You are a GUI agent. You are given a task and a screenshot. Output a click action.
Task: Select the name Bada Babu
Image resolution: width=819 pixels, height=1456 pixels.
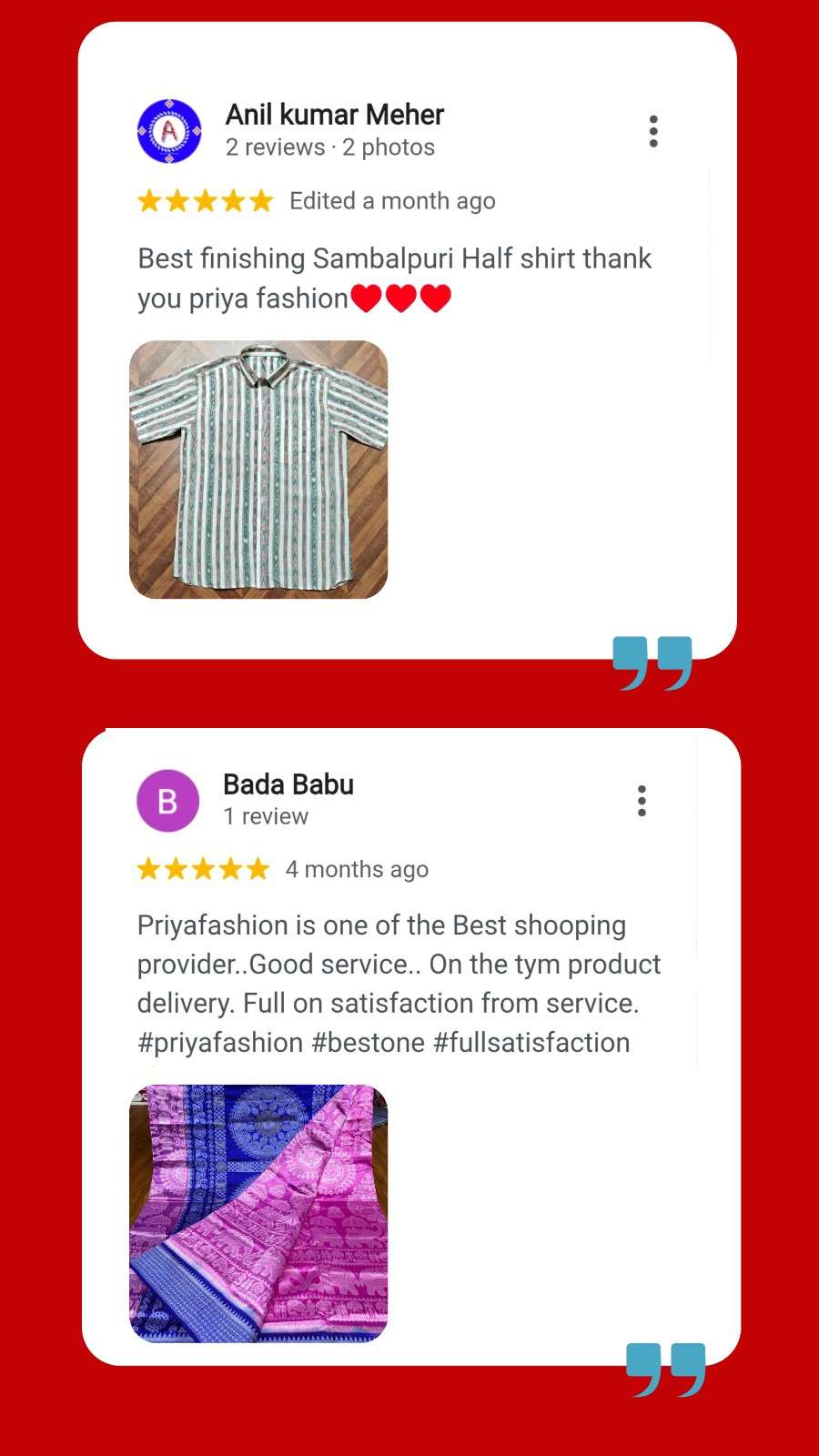[288, 784]
